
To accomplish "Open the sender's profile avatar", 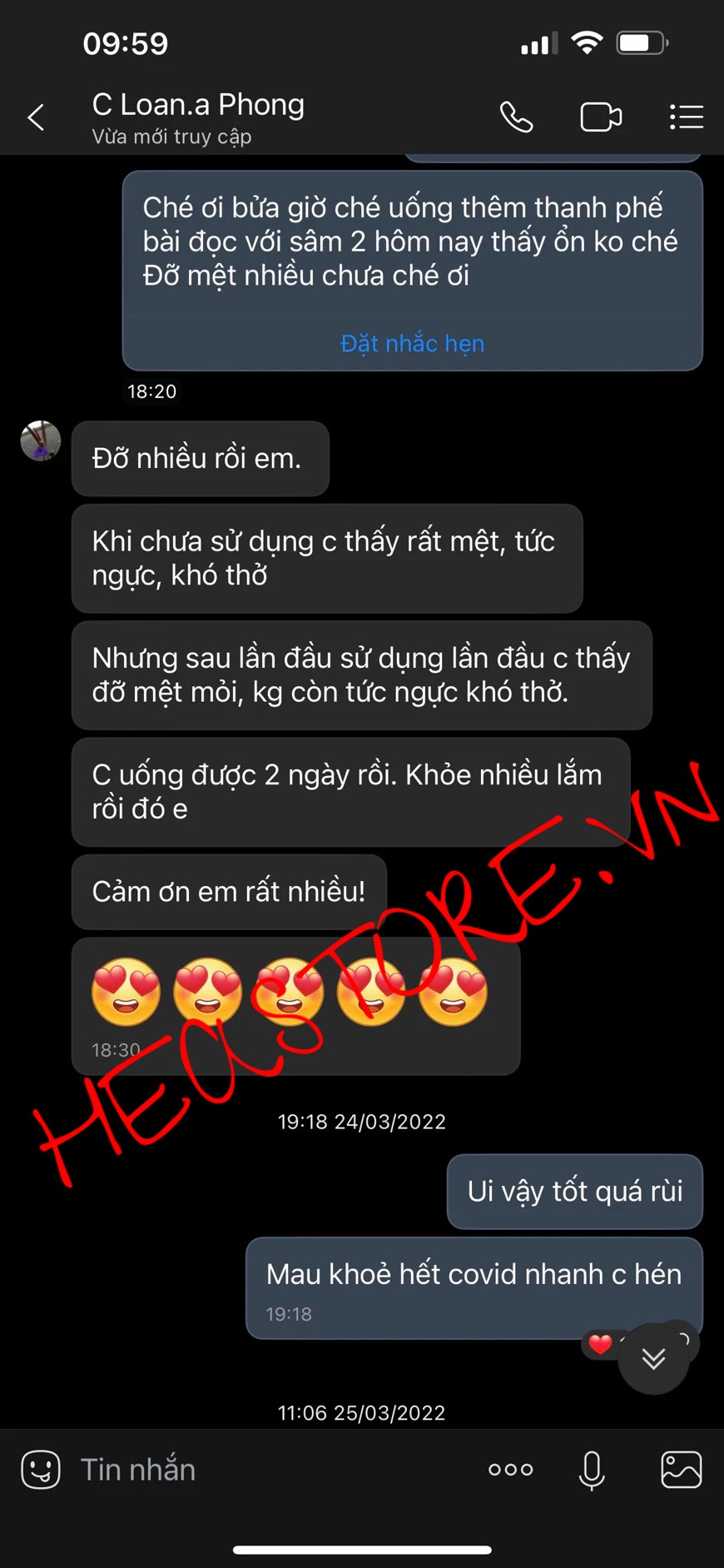I will click(41, 441).
